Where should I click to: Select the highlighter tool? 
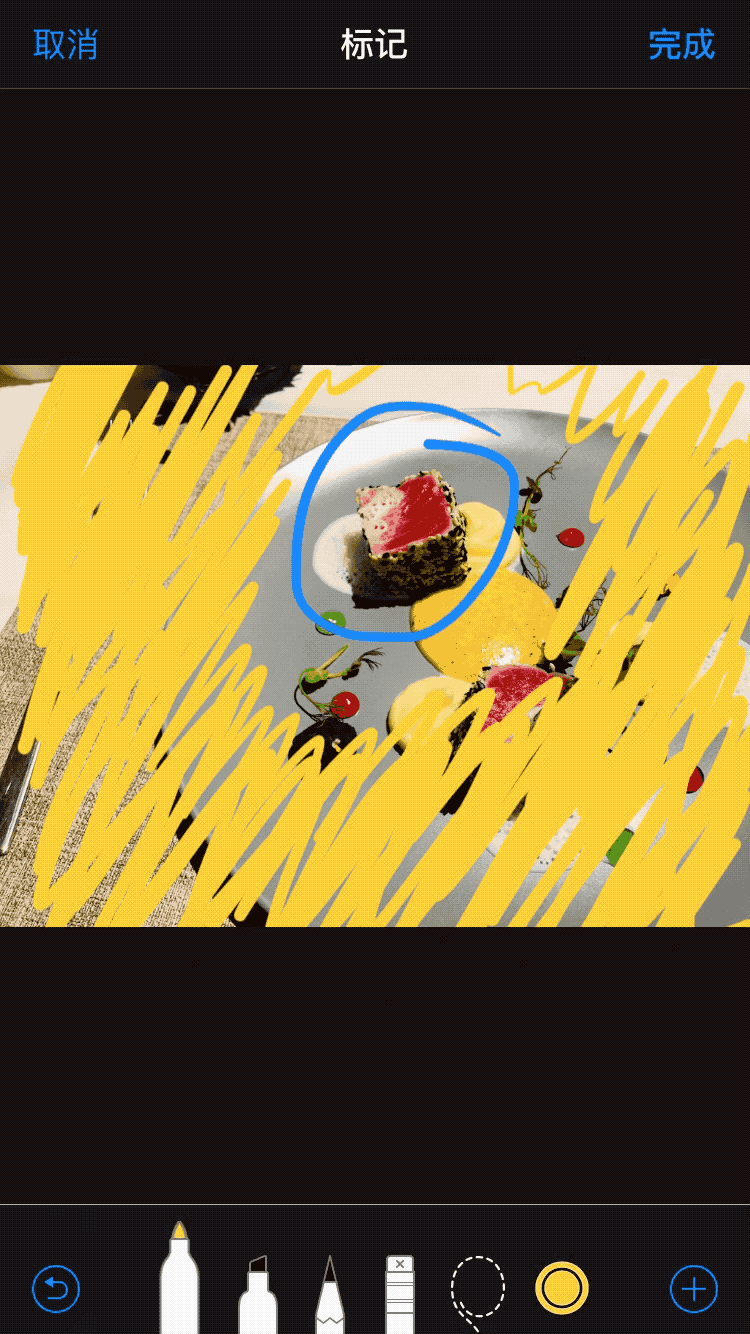(x=258, y=1292)
